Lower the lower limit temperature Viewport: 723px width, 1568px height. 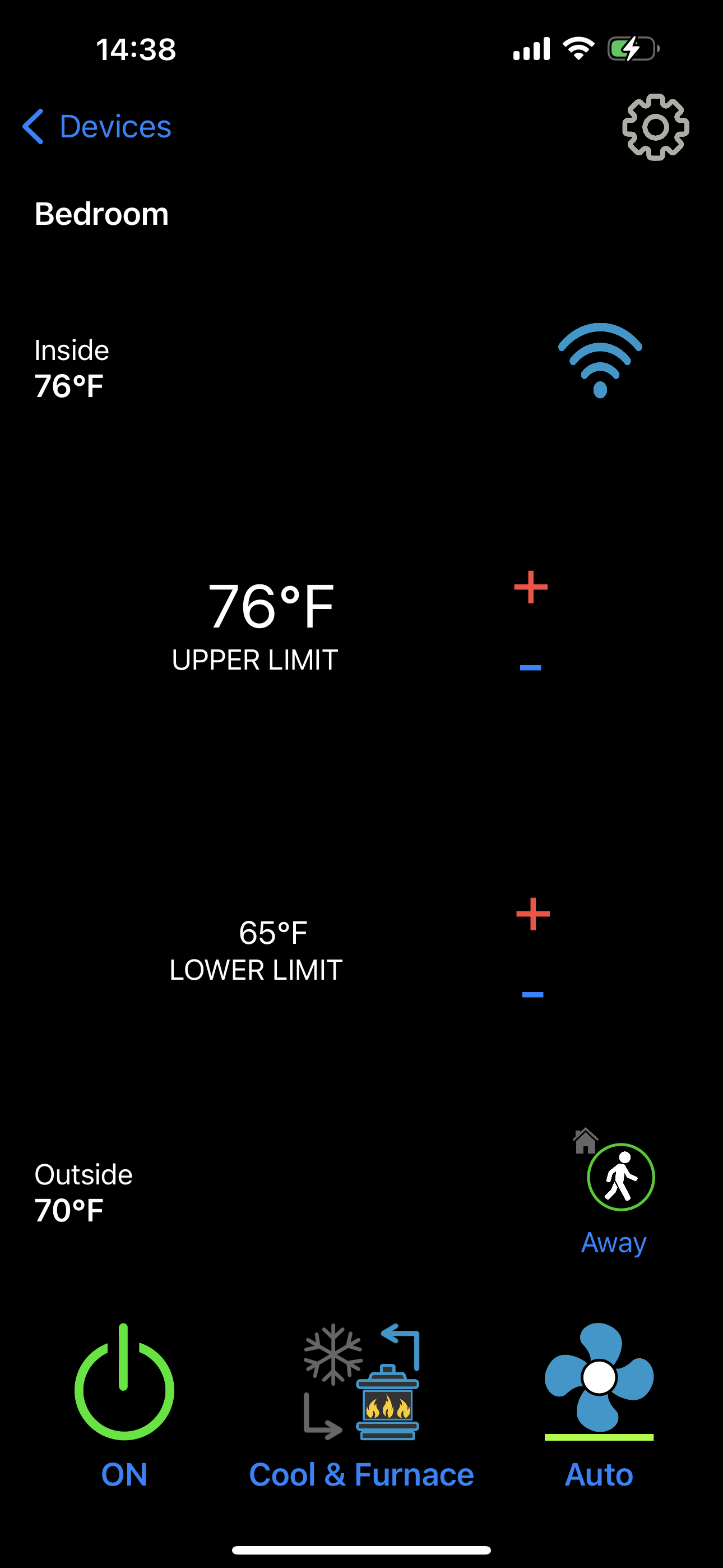(x=532, y=995)
